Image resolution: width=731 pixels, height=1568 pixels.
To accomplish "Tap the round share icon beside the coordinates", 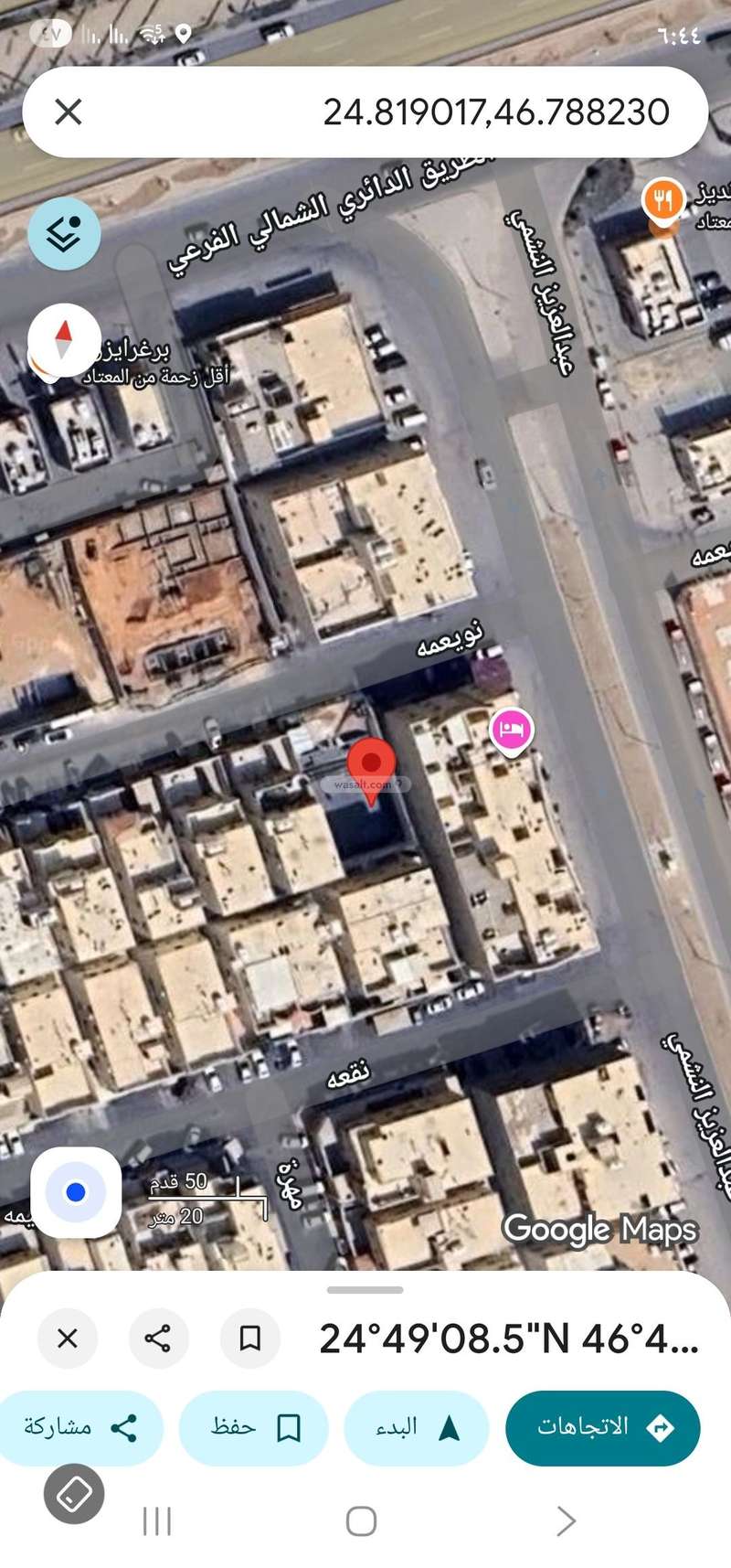I will pyautogui.click(x=158, y=1339).
